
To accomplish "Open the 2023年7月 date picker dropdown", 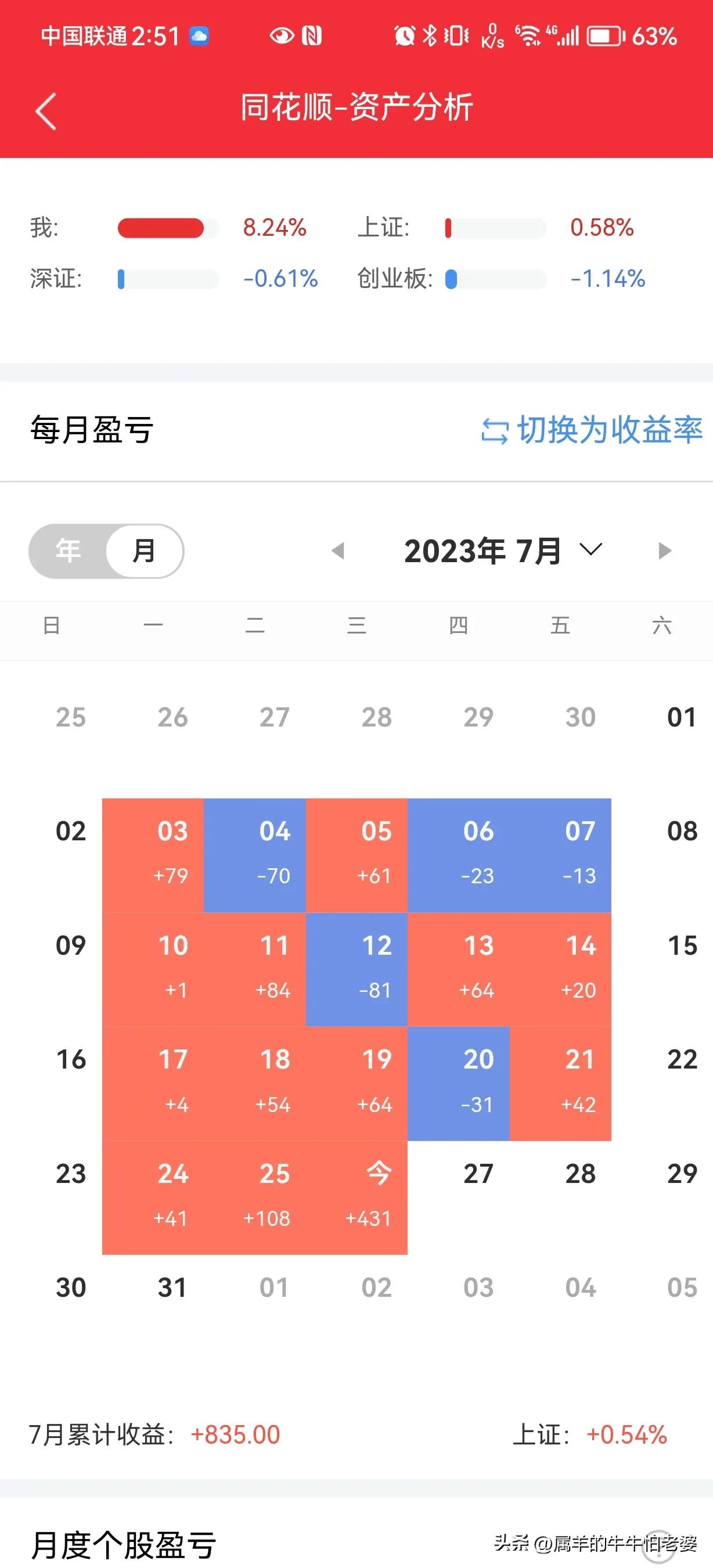I will [x=484, y=551].
